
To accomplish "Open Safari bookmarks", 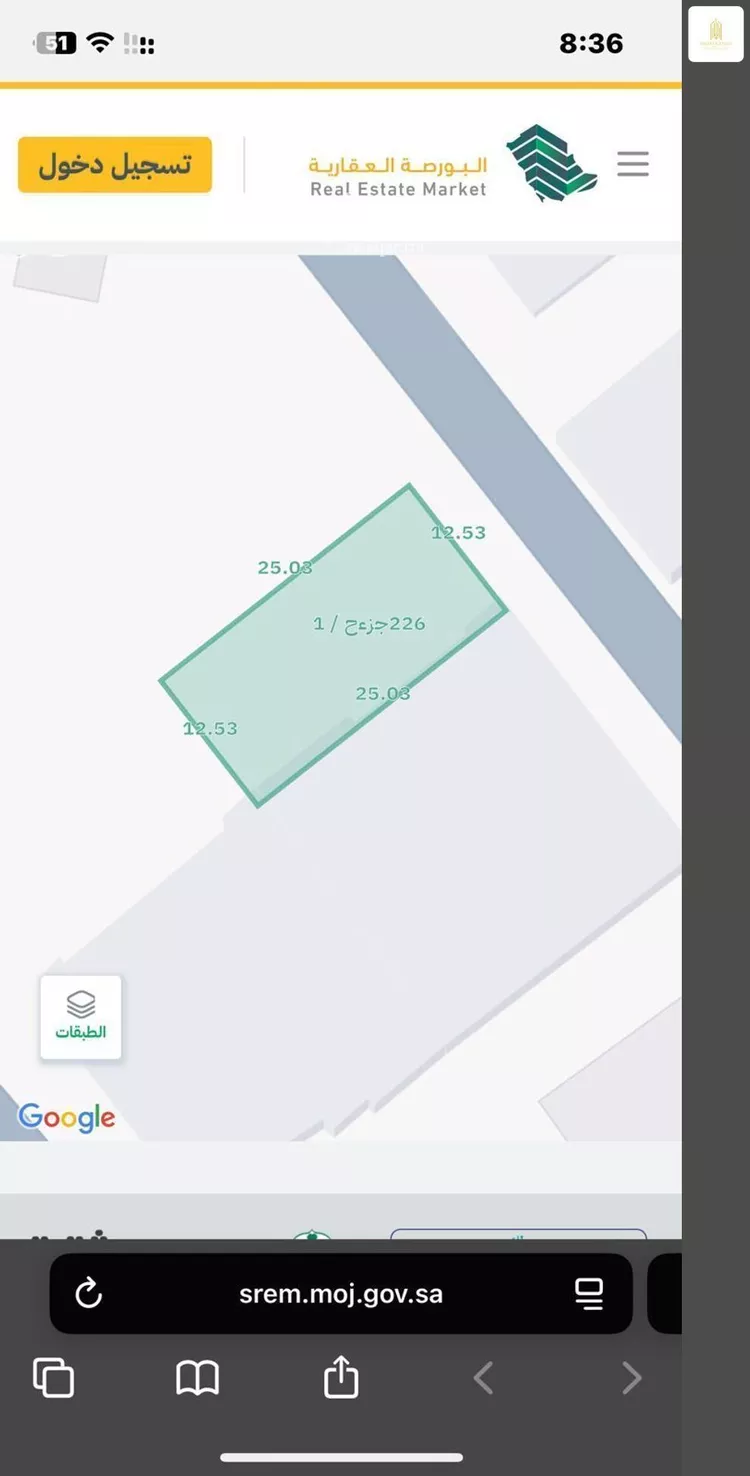I will pos(197,1378).
